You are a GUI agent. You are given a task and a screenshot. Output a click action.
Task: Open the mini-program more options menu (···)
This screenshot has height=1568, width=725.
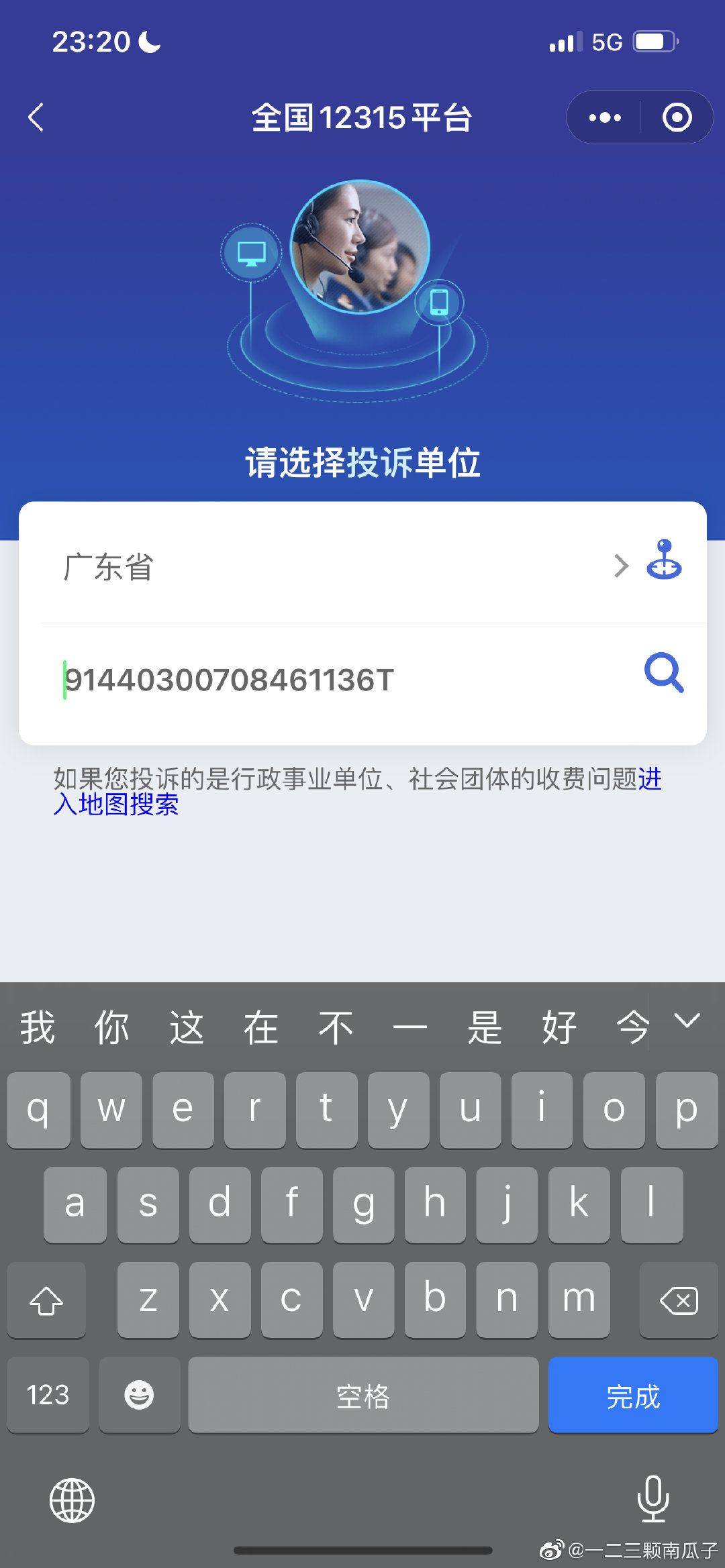click(x=602, y=117)
